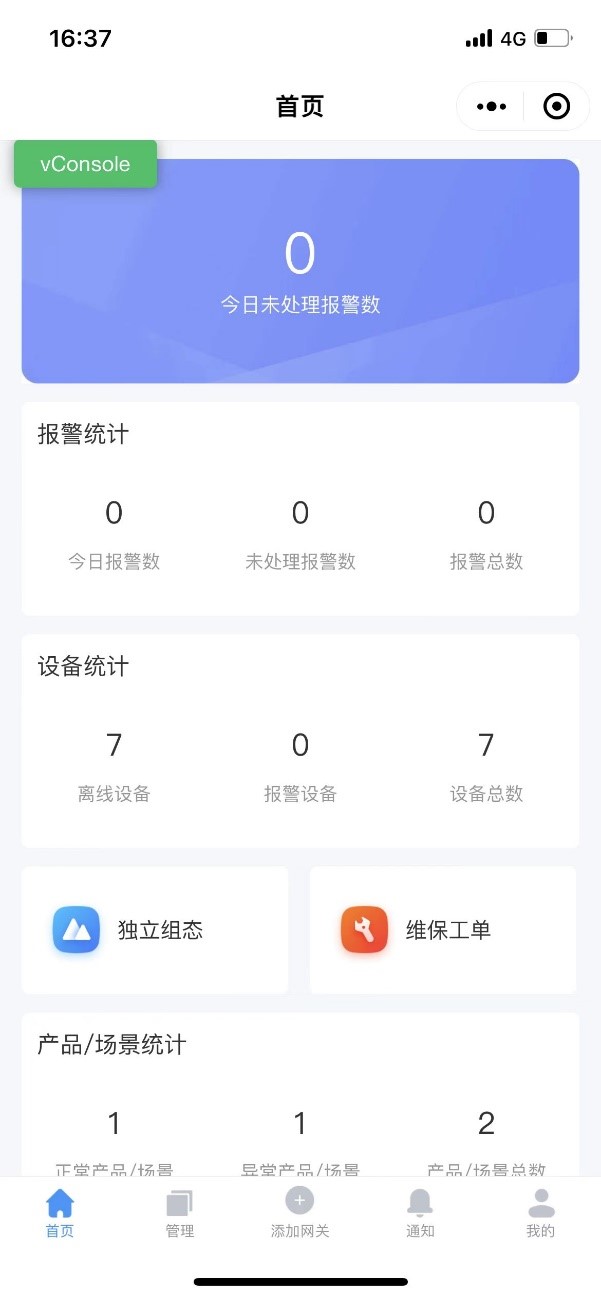Open the 我的 tab
This screenshot has height=1298, width=601.
540,1214
